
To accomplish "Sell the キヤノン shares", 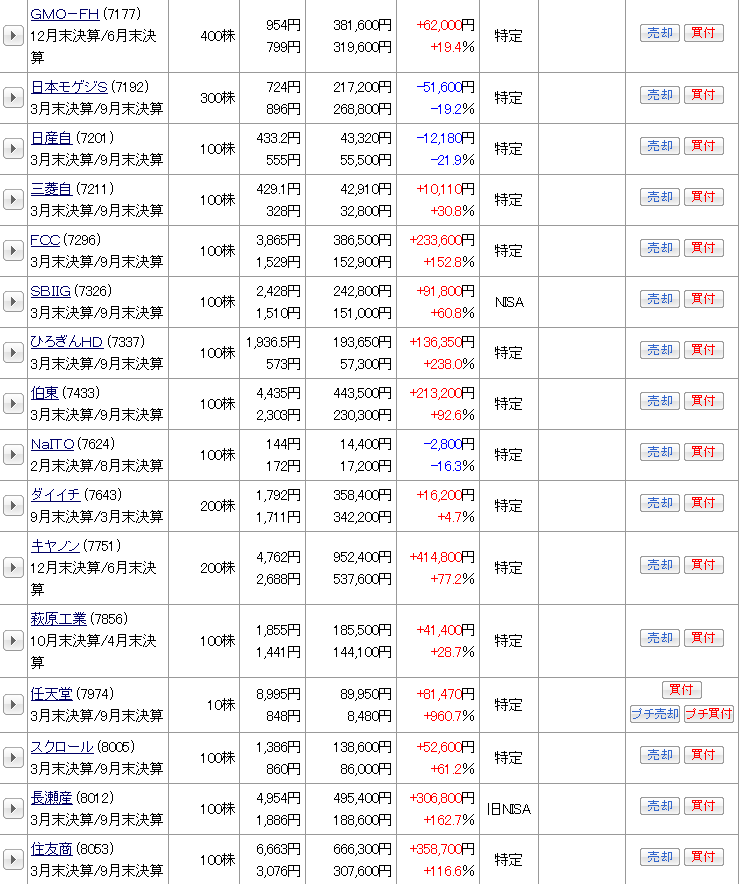I will [x=659, y=565].
